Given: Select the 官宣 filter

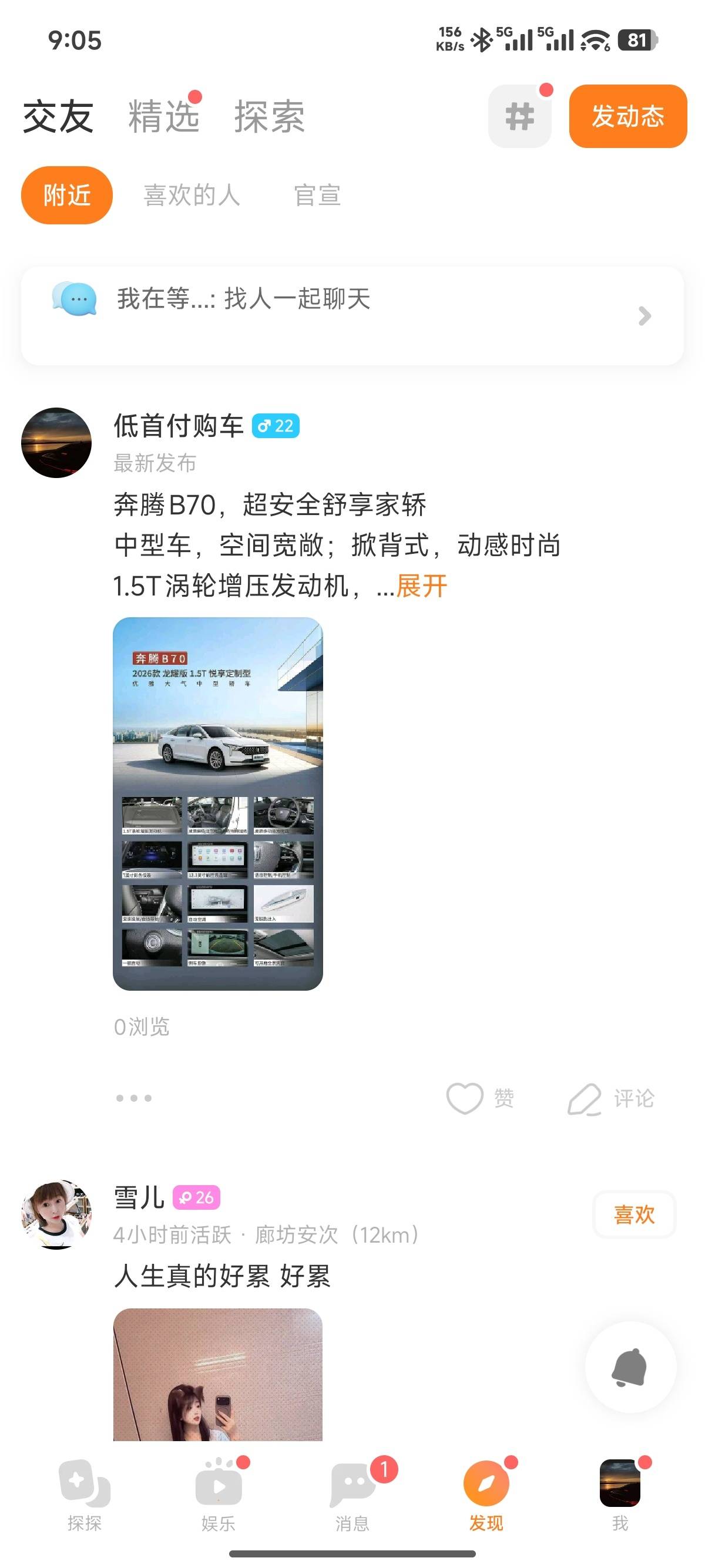Looking at the screenshot, I should (x=317, y=196).
